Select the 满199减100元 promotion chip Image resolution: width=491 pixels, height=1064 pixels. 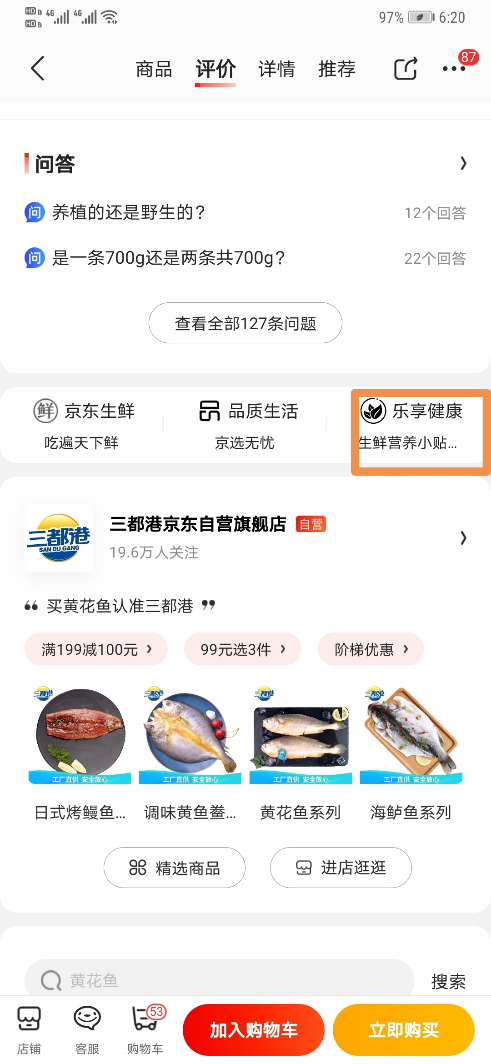pos(96,649)
